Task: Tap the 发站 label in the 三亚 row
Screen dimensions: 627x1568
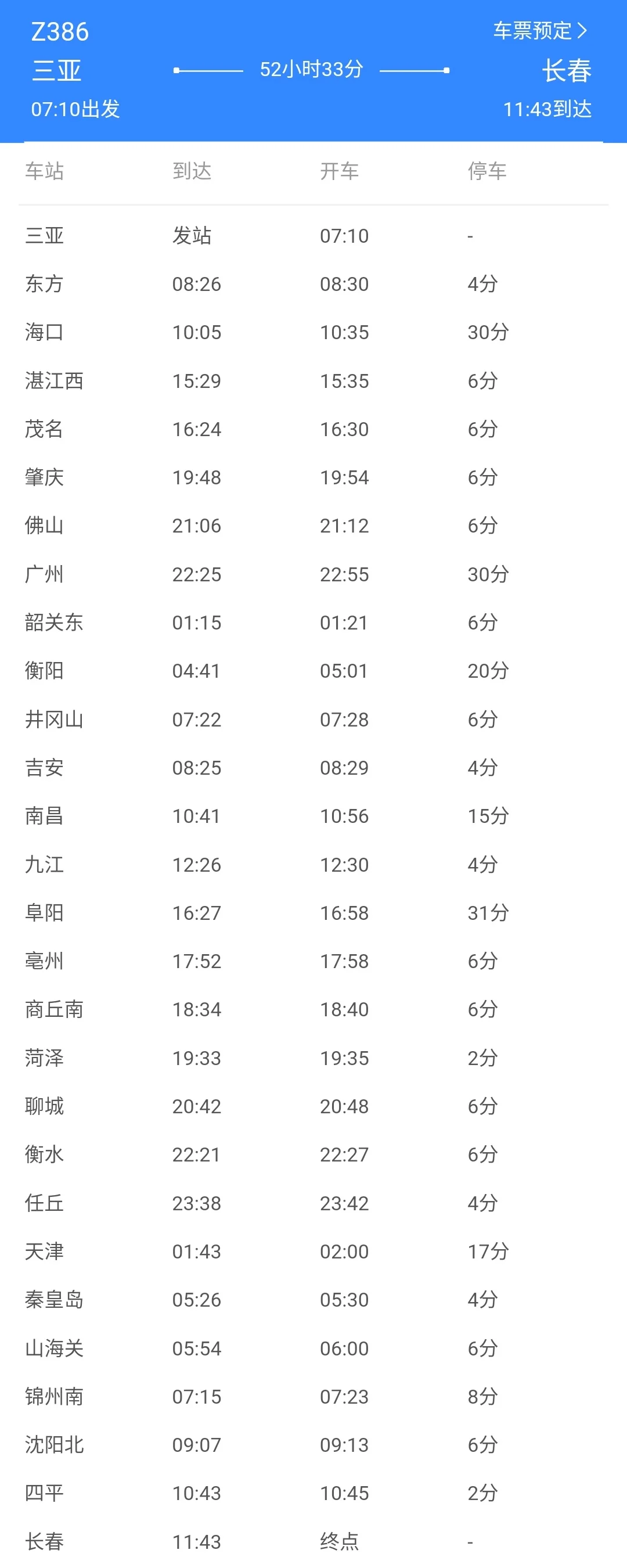Action: coord(192,236)
